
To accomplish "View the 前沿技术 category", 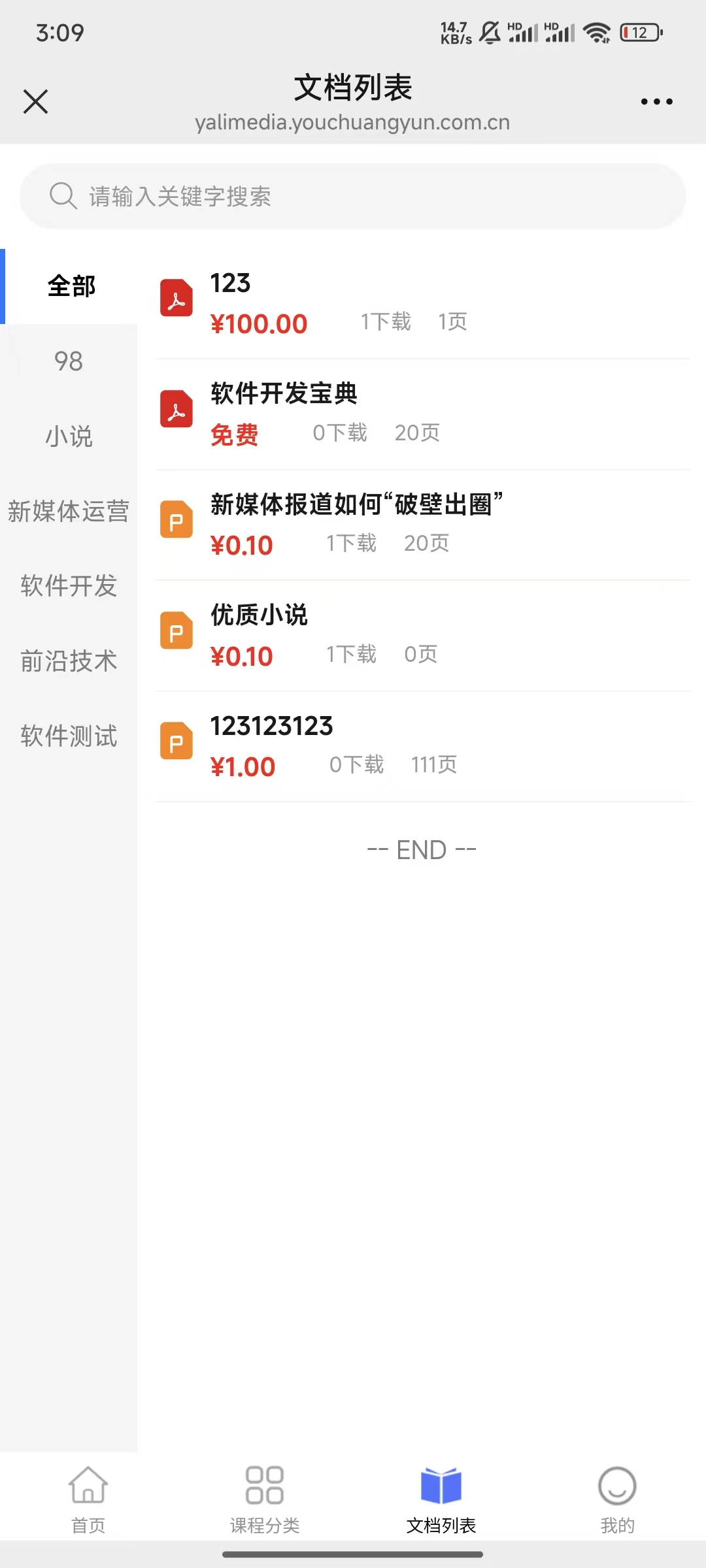I will click(69, 661).
